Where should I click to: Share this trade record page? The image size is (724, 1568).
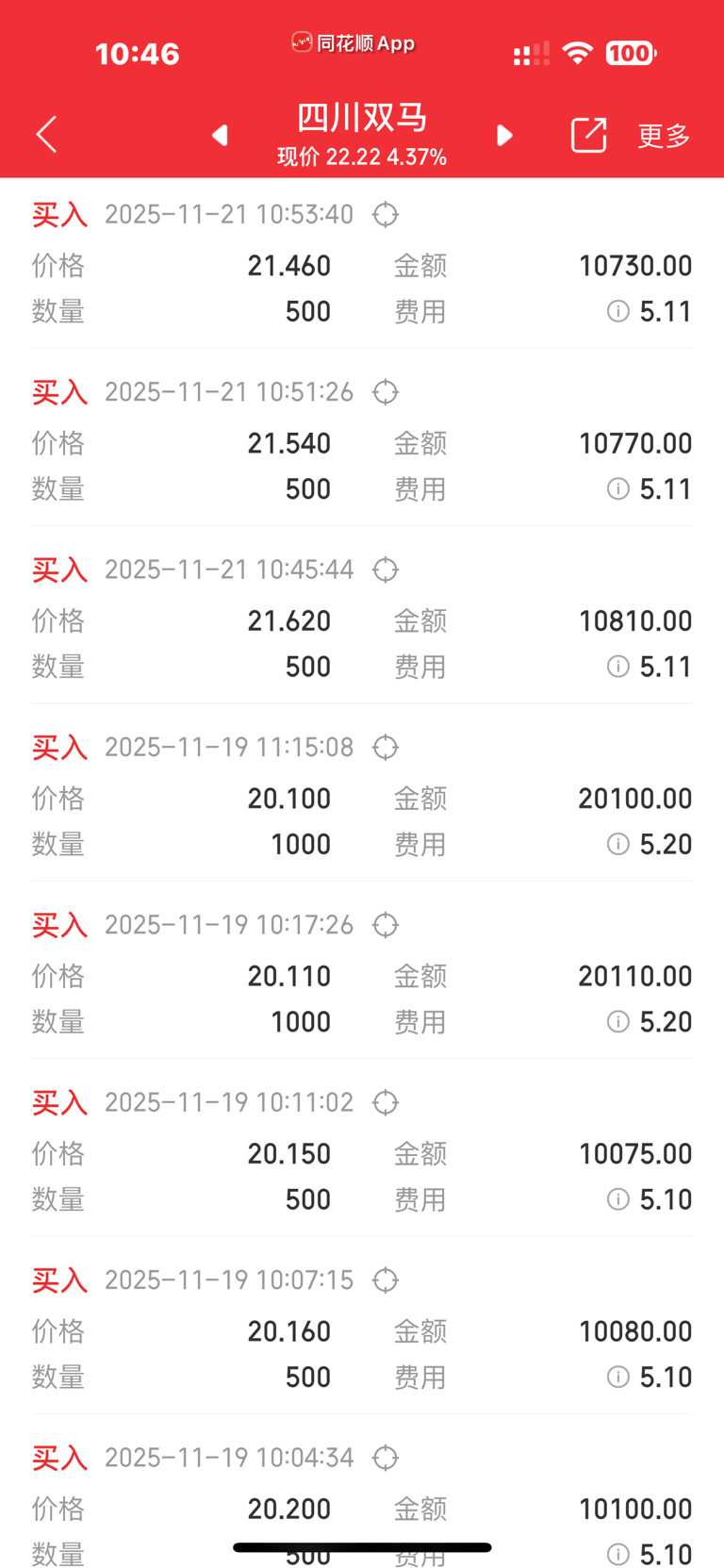(588, 136)
